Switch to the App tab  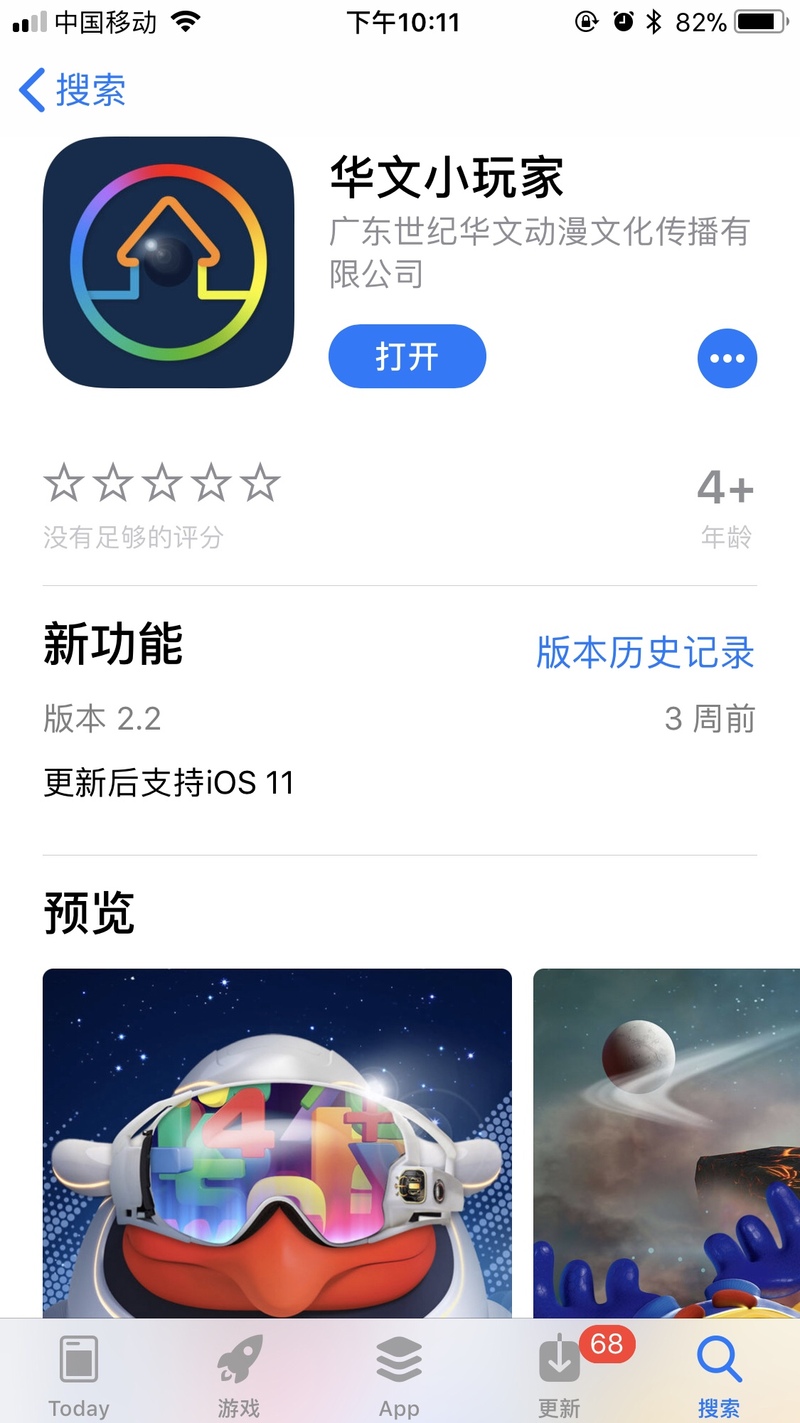click(399, 1376)
